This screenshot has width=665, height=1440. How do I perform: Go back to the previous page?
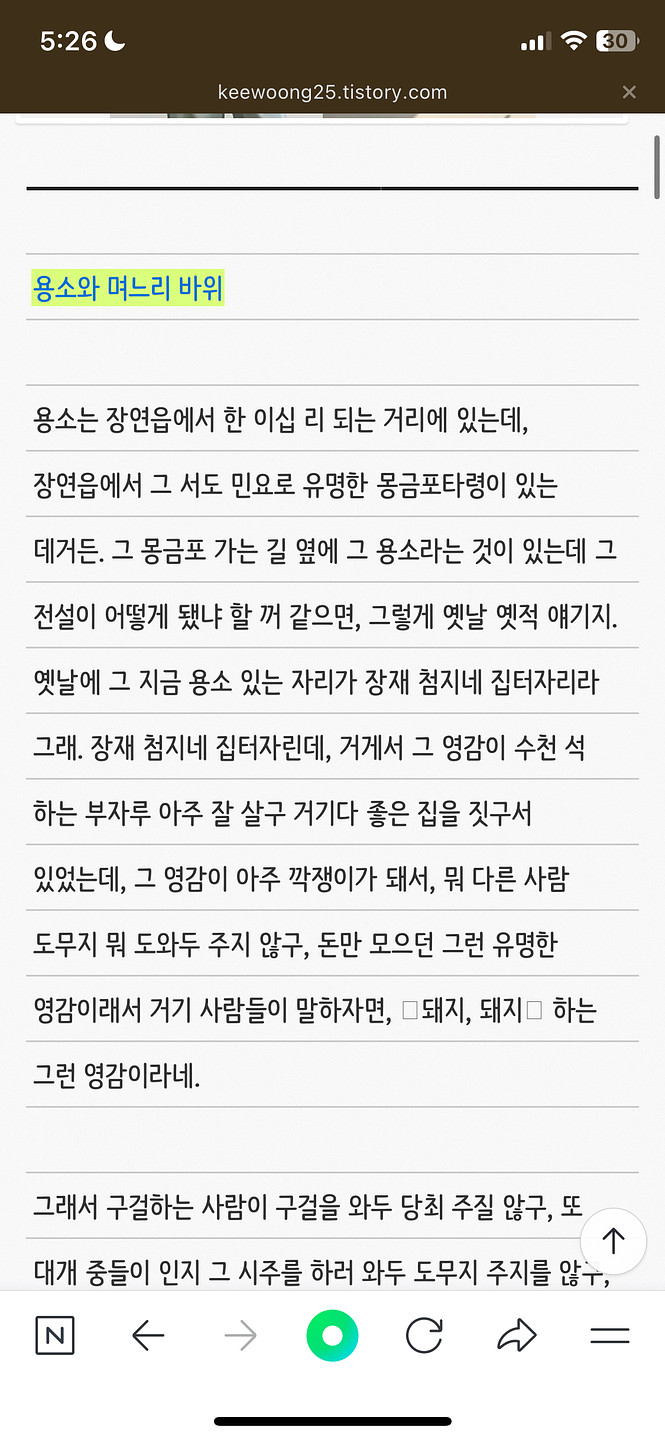click(148, 1336)
